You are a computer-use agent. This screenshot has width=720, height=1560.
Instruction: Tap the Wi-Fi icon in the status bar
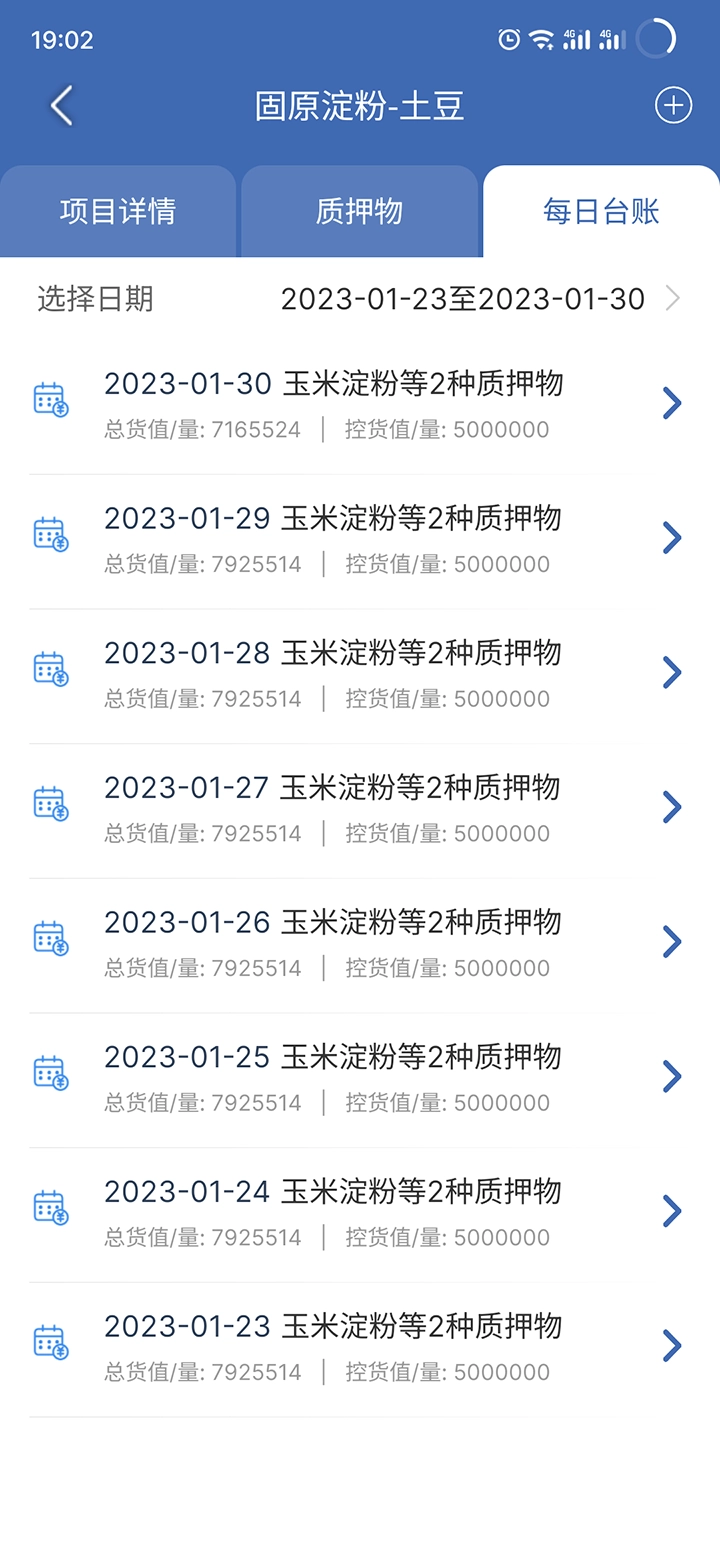(x=540, y=38)
